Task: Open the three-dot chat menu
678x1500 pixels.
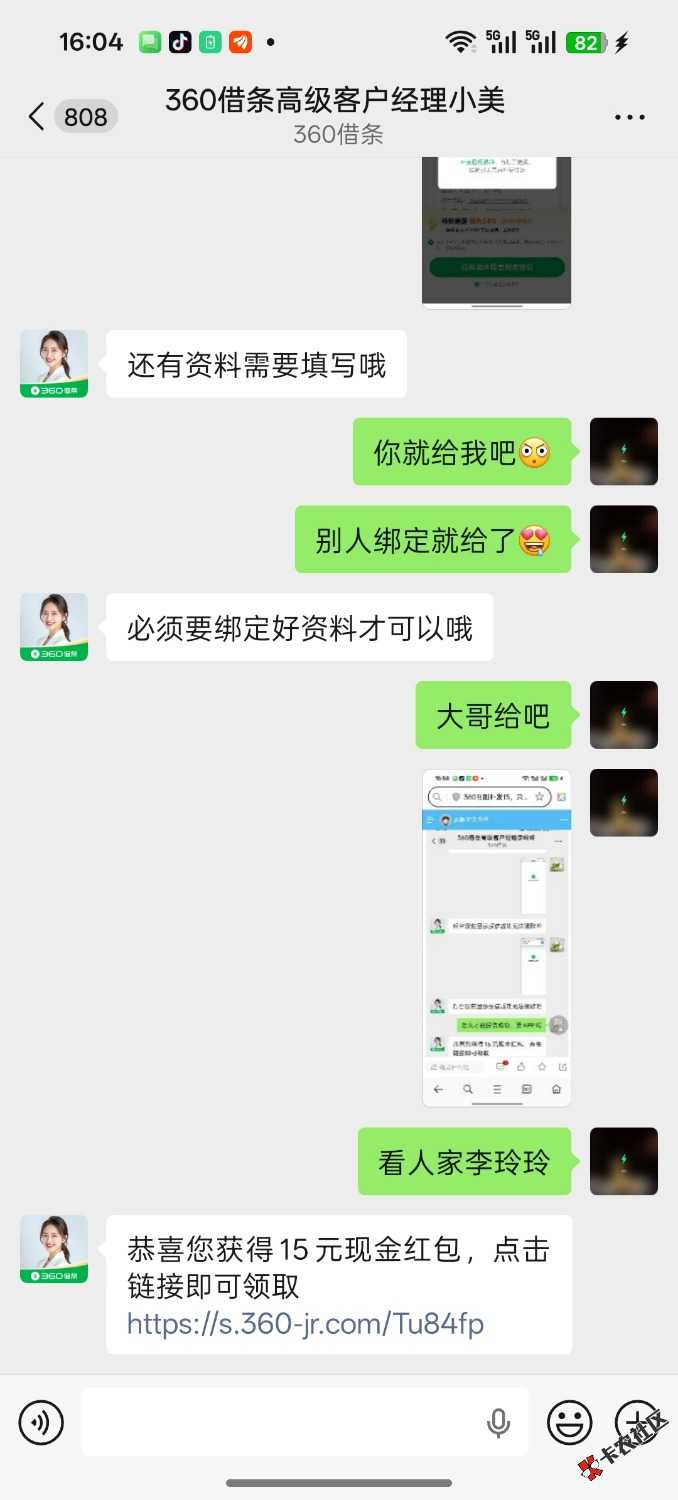Action: click(630, 117)
